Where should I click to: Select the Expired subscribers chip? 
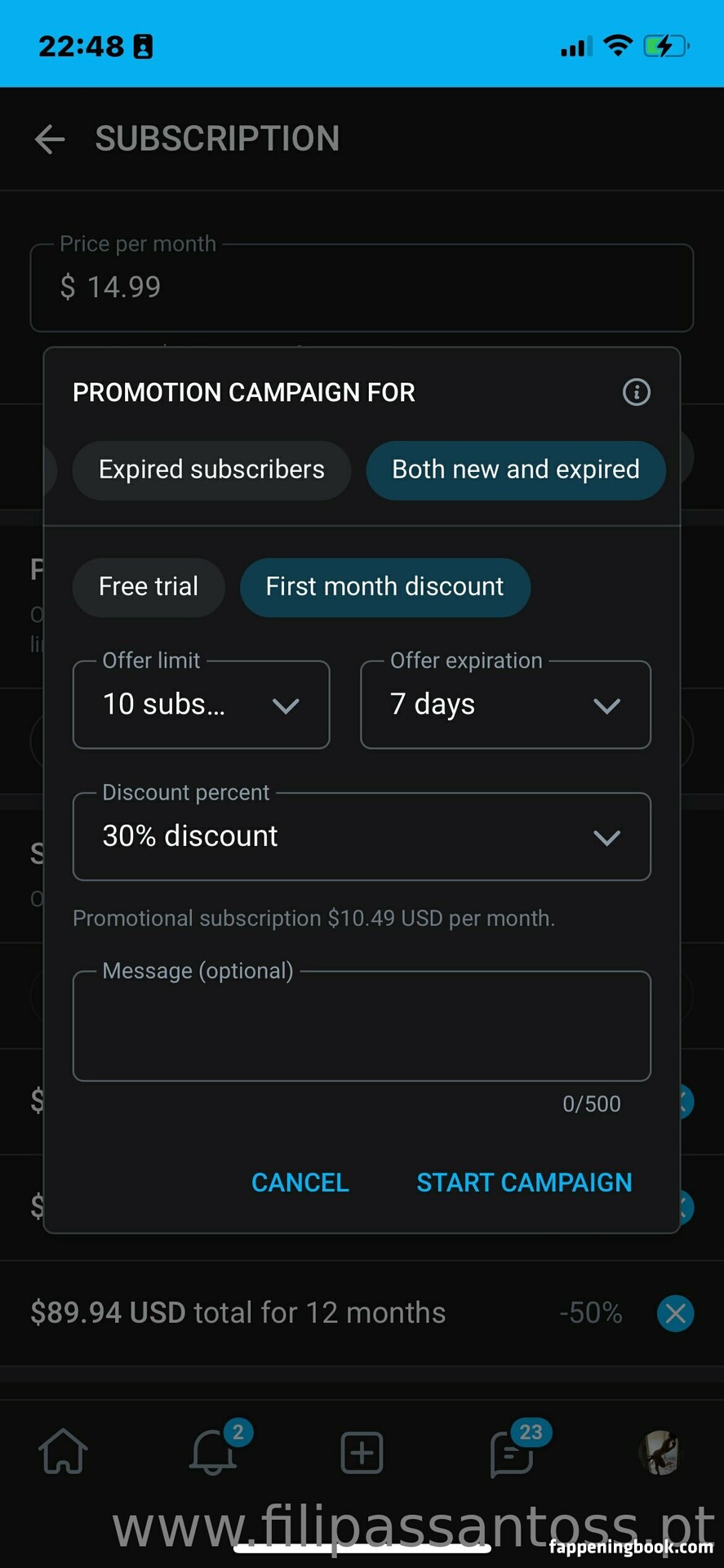click(x=211, y=470)
